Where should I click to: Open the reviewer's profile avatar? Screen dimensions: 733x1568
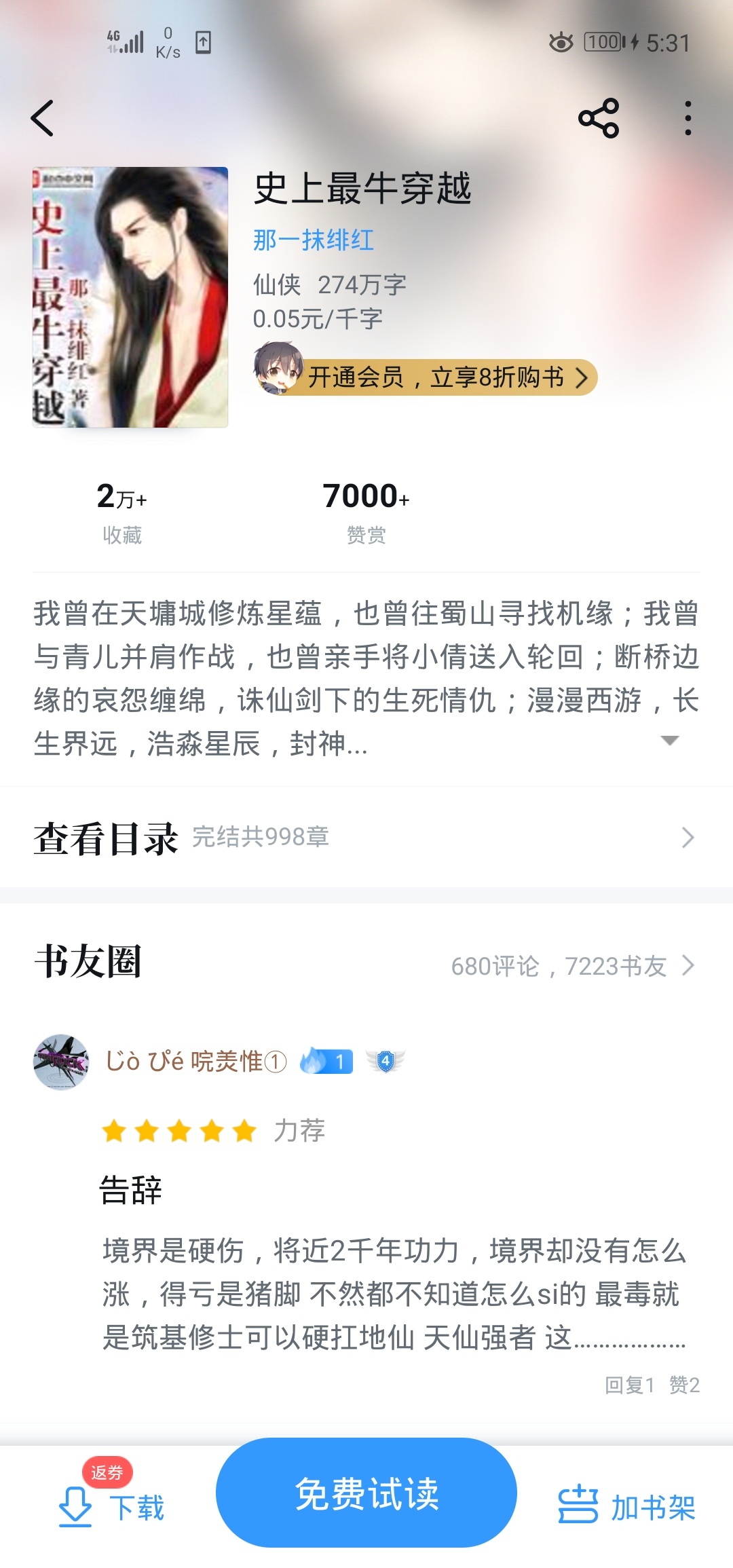(61, 1062)
